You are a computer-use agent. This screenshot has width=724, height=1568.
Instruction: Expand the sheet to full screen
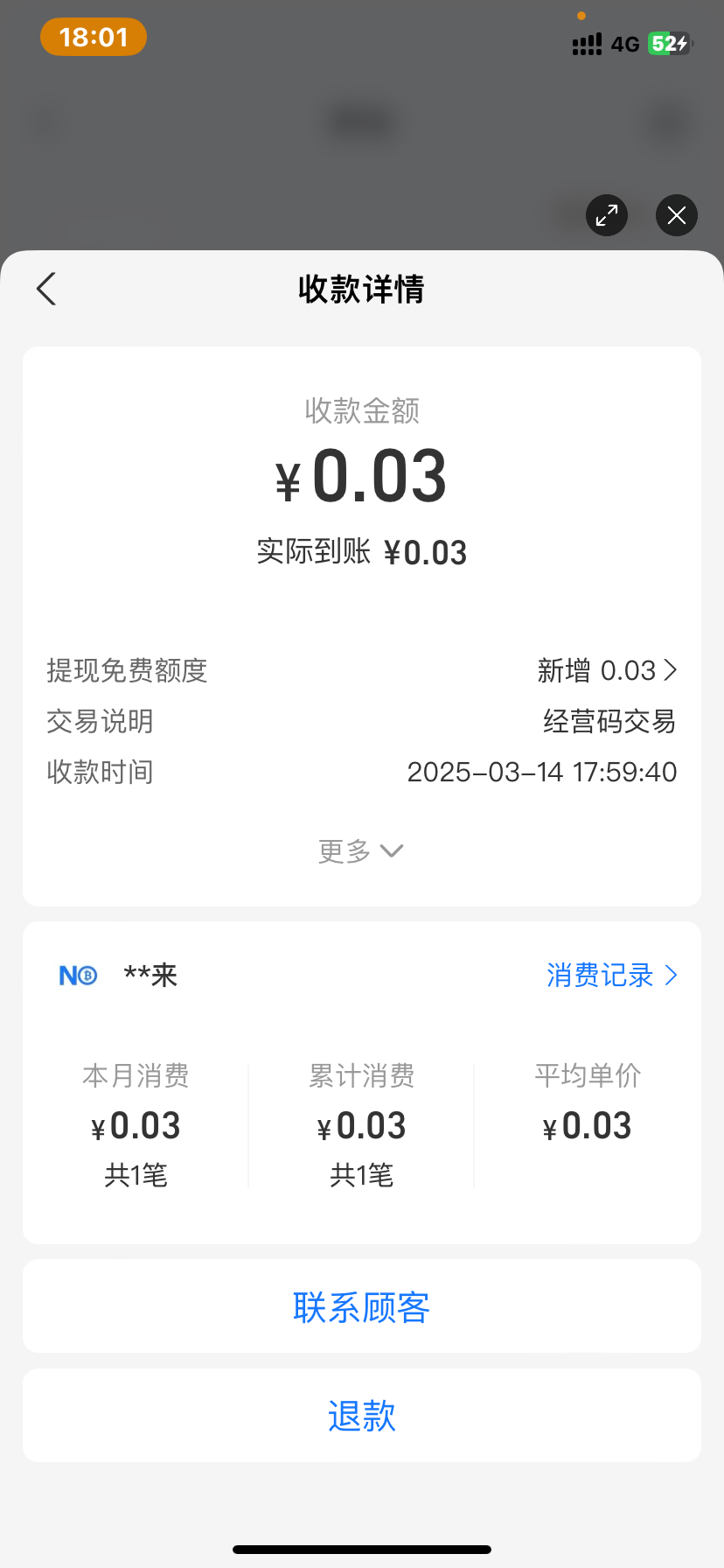coord(607,215)
